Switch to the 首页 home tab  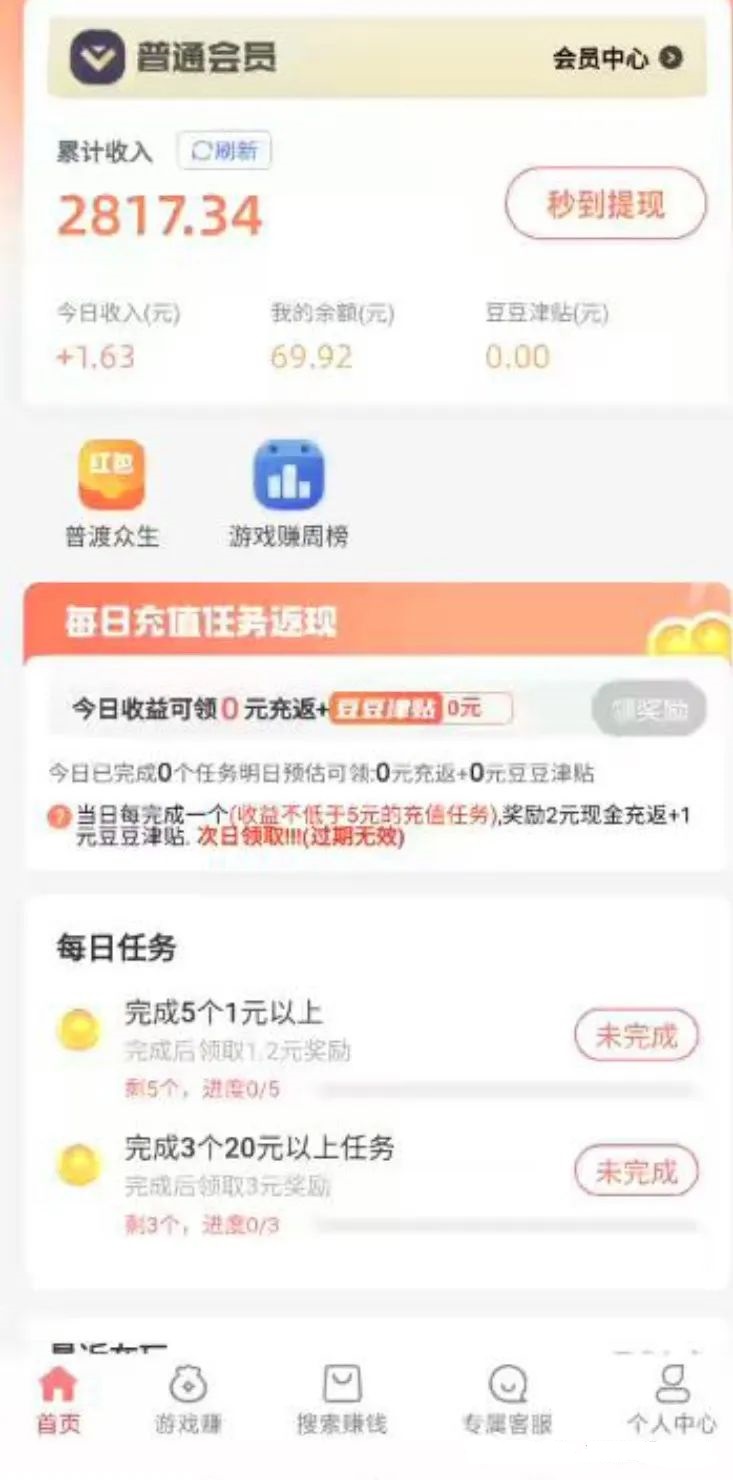click(58, 1400)
